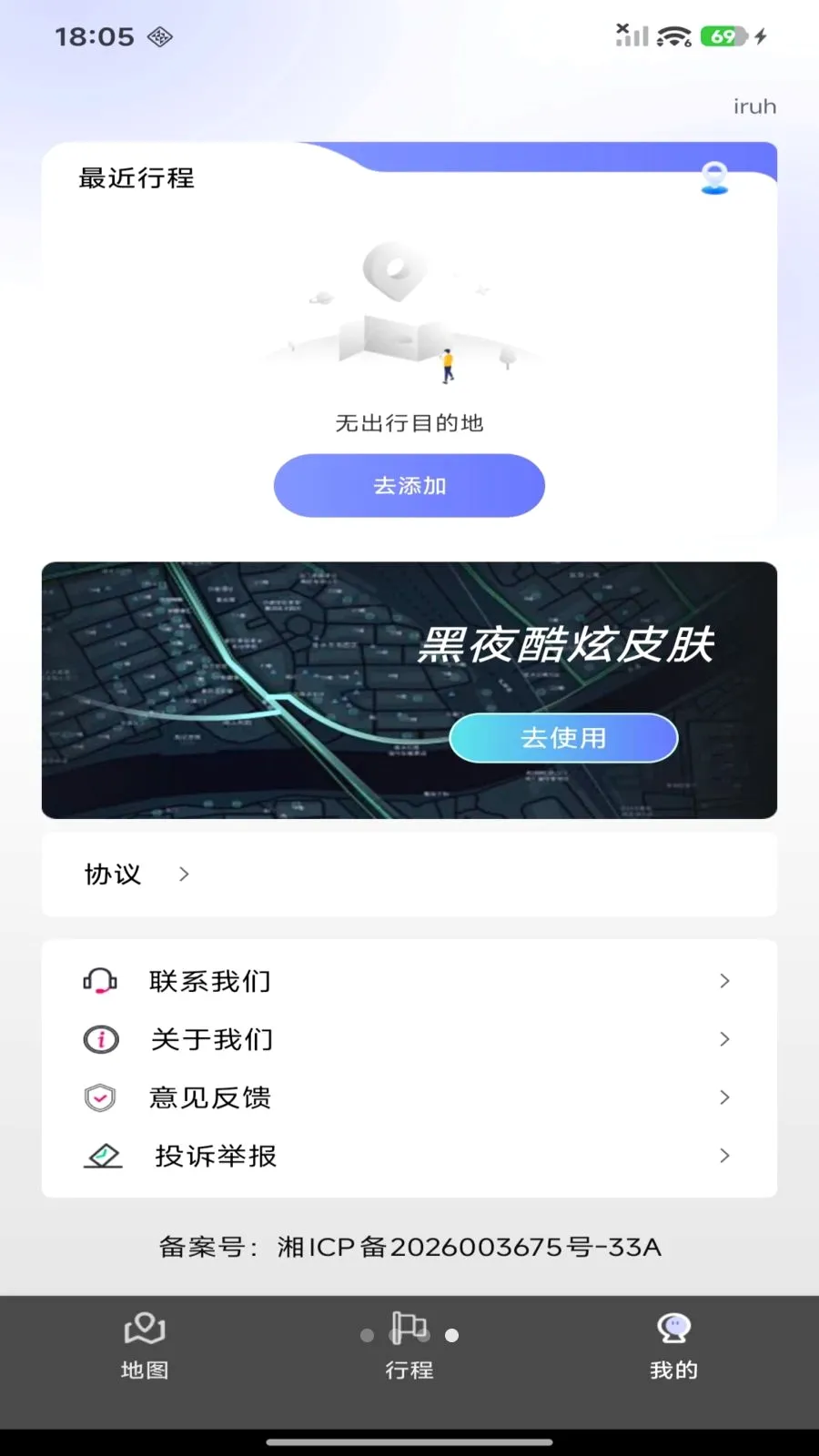Switch to the 行程 tab
Screen dimensions: 819x1456
coord(409,1346)
